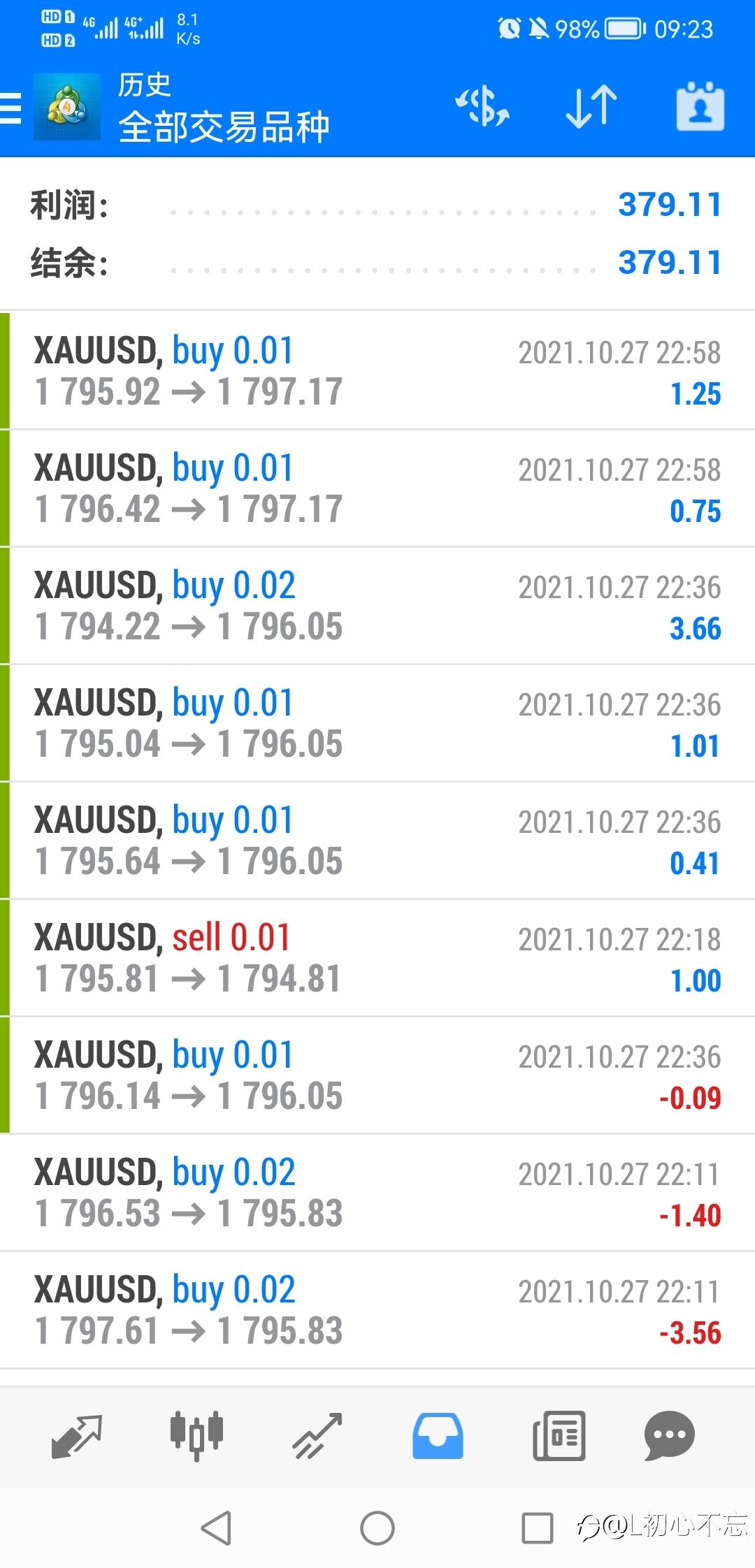The height and width of the screenshot is (1568, 755).
Task: Switch to the candlestick chart tab
Action: coord(196,1437)
